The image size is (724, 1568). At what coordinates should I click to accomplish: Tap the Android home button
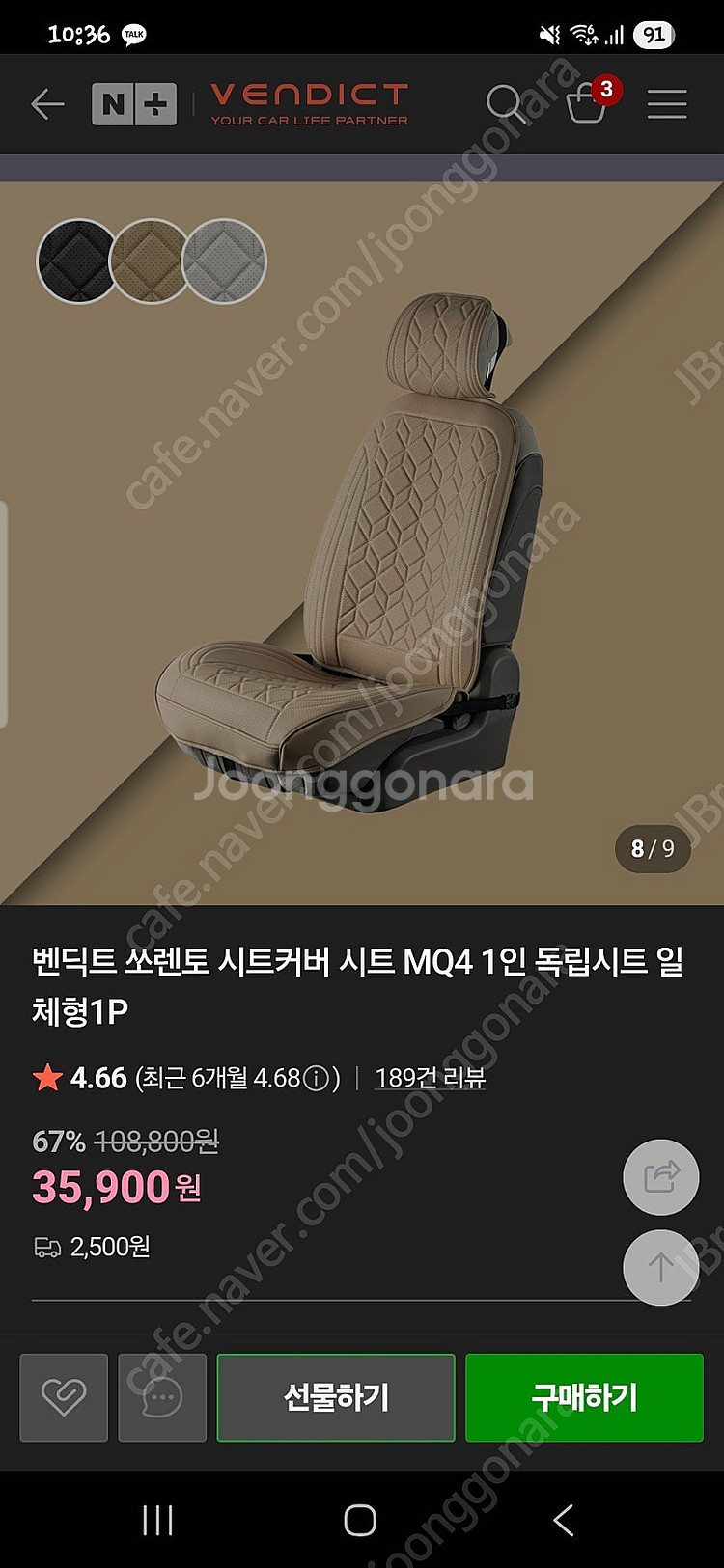tap(357, 1517)
